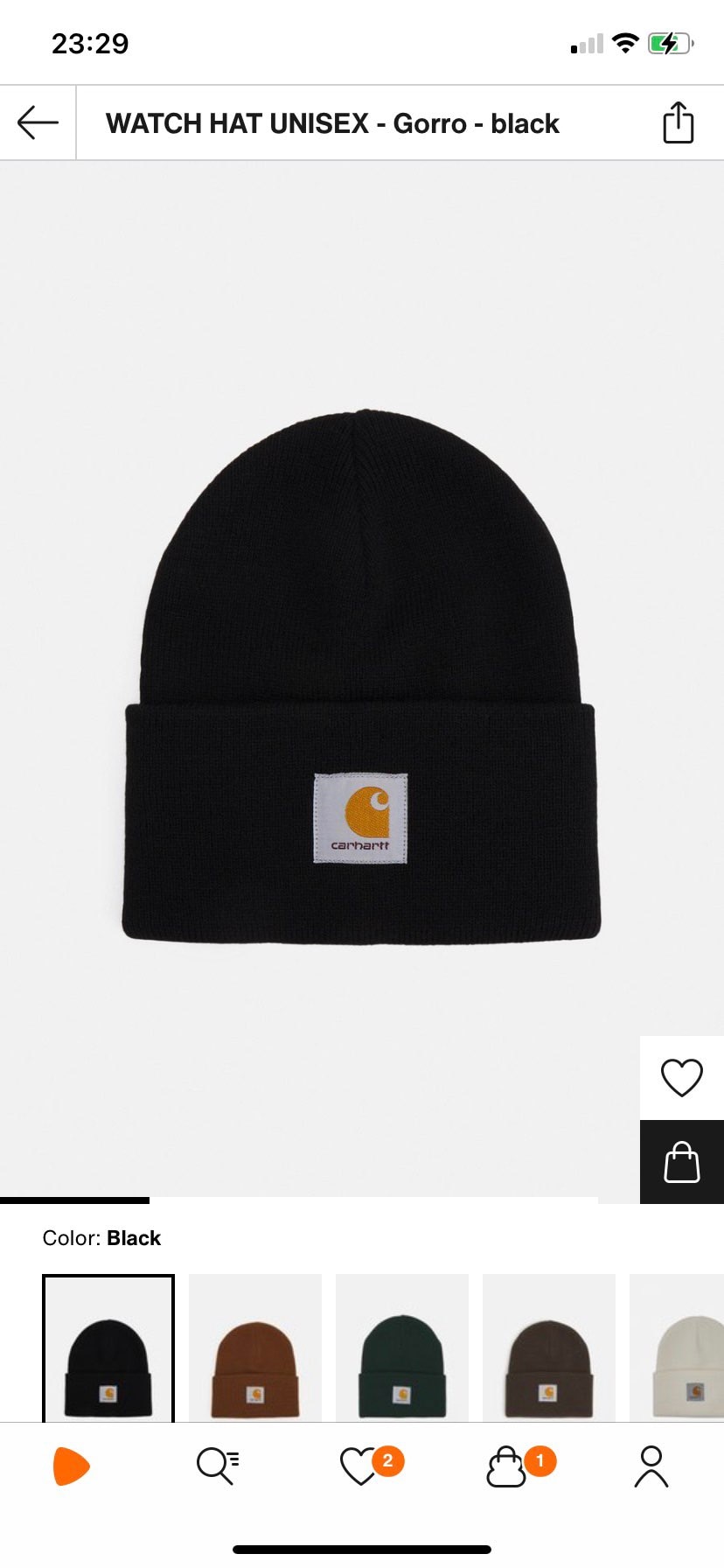Open the search tab

click(218, 1466)
